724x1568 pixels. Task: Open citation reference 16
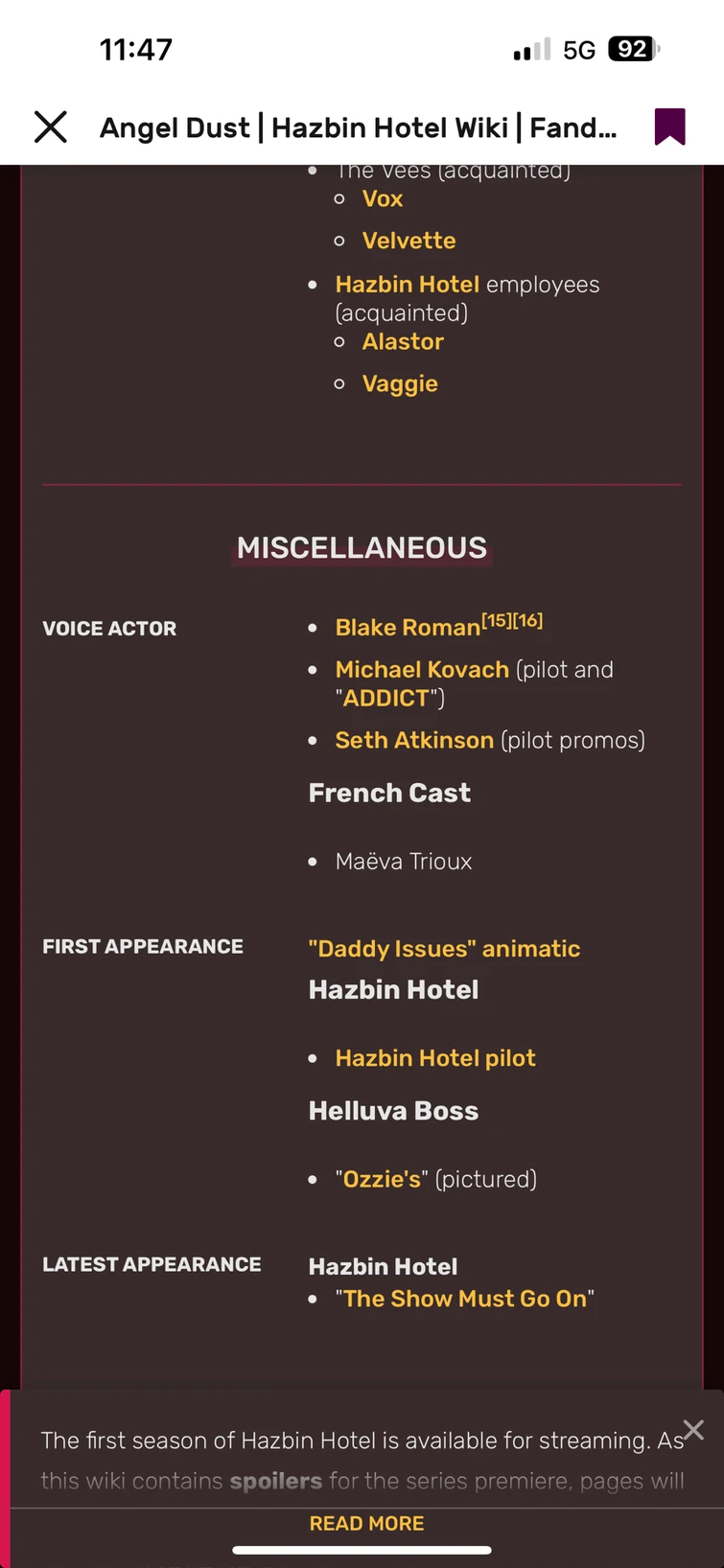coord(528,620)
